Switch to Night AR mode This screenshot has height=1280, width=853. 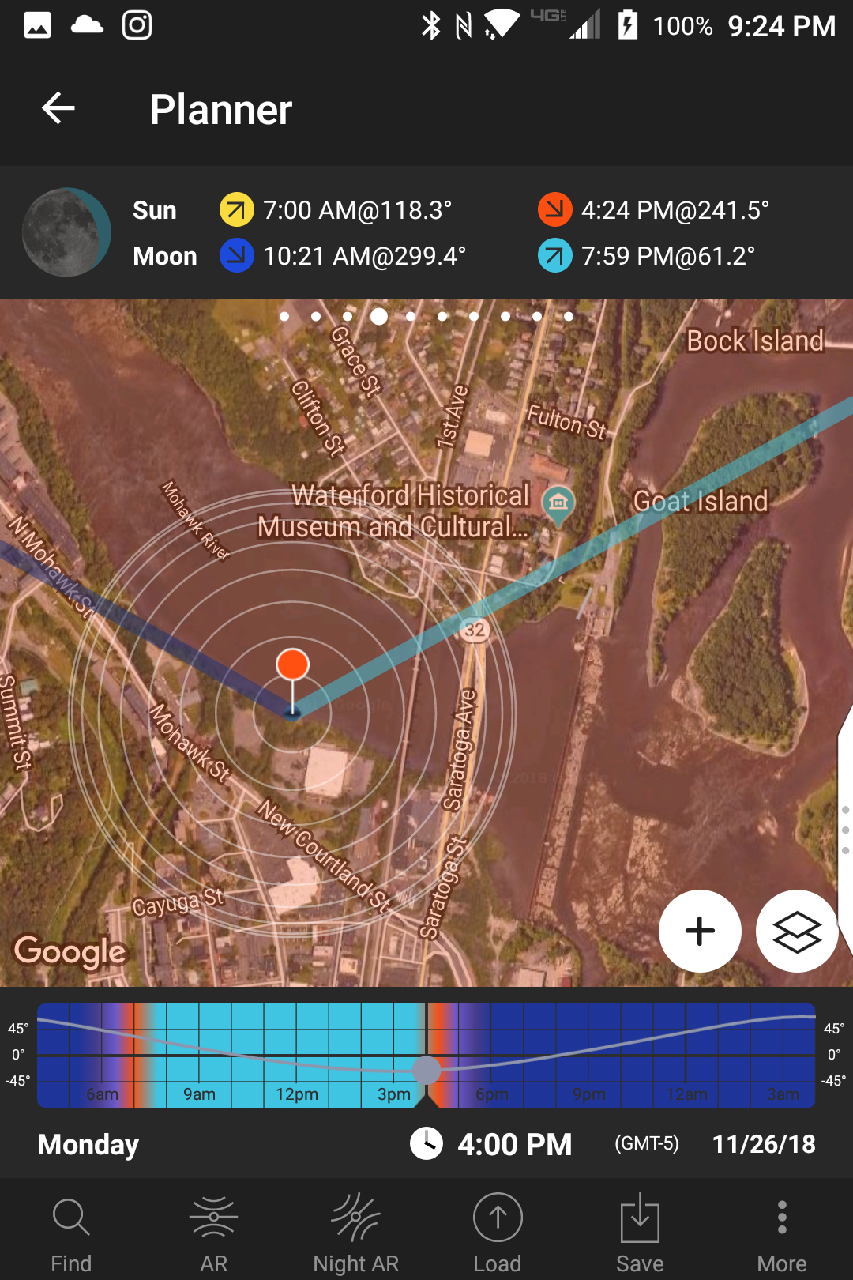point(355,1235)
